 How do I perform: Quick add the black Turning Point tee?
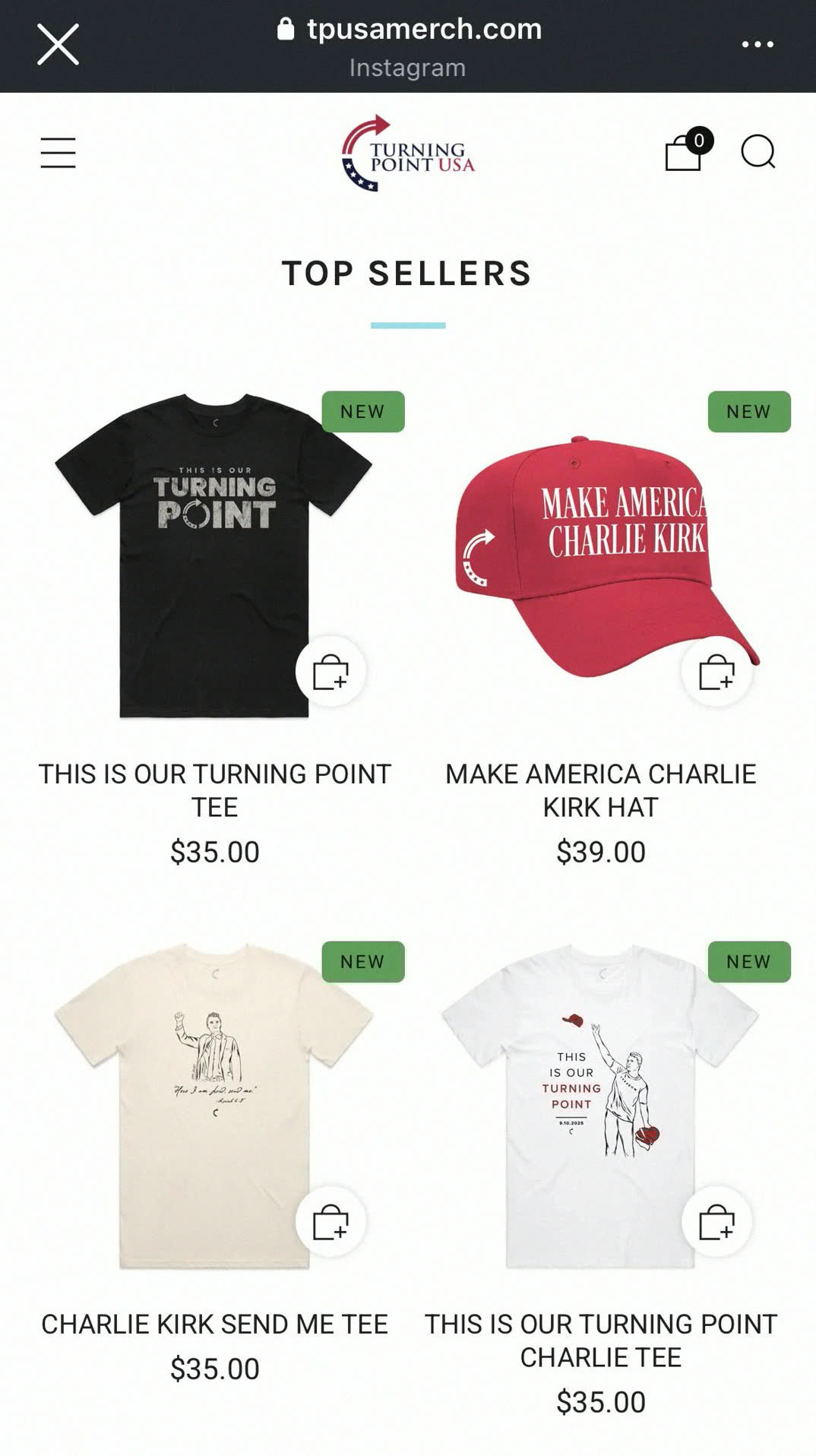pyautogui.click(x=331, y=672)
